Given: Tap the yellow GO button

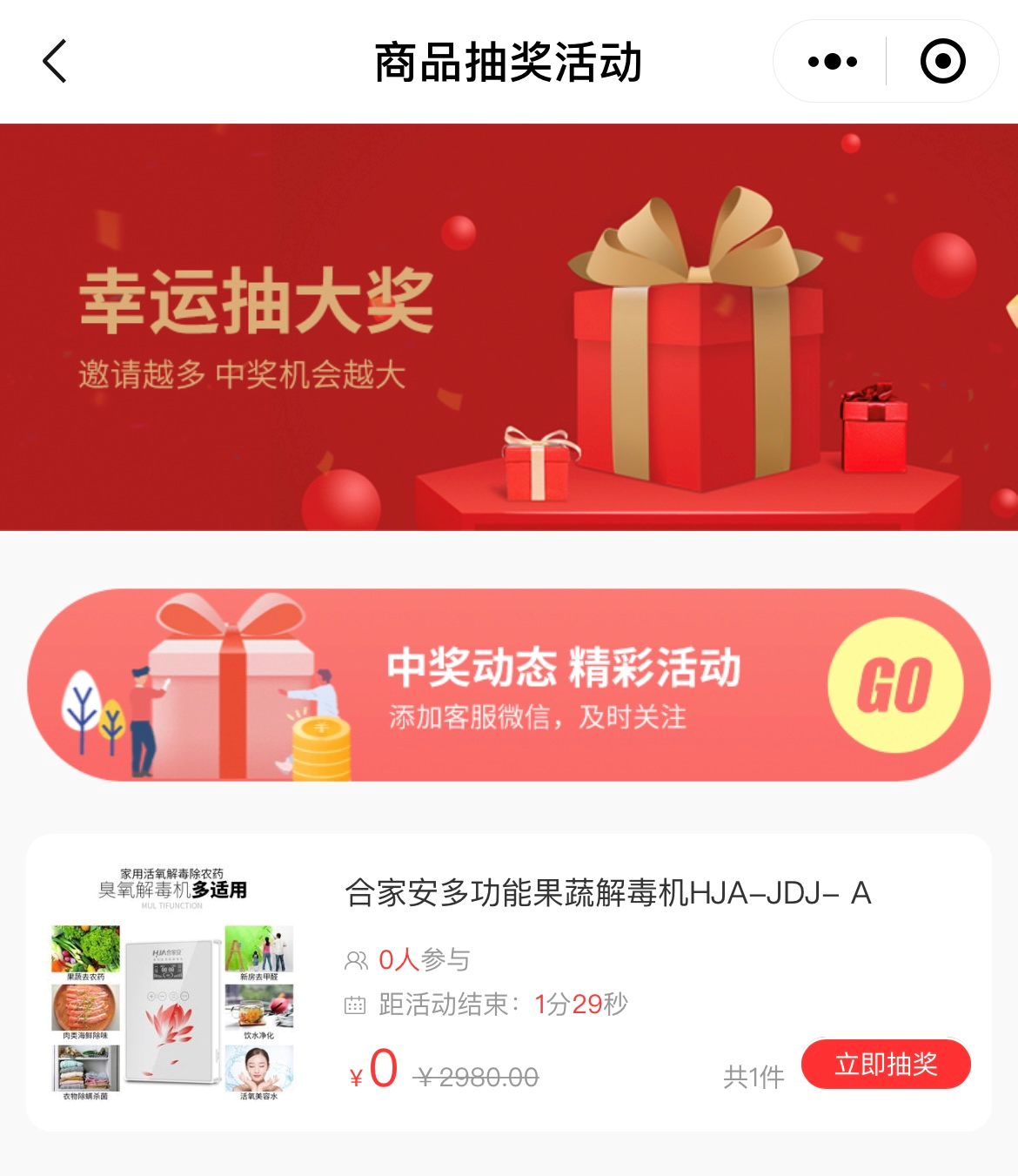Looking at the screenshot, I should tap(895, 685).
